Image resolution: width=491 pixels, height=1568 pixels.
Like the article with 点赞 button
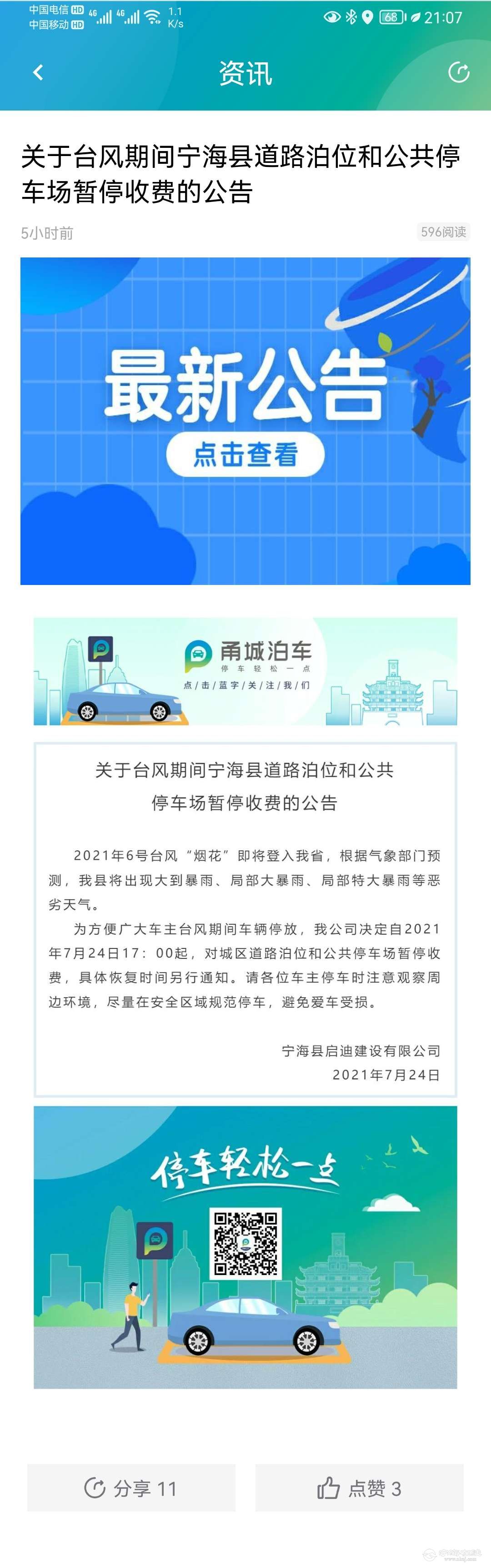click(x=359, y=1487)
